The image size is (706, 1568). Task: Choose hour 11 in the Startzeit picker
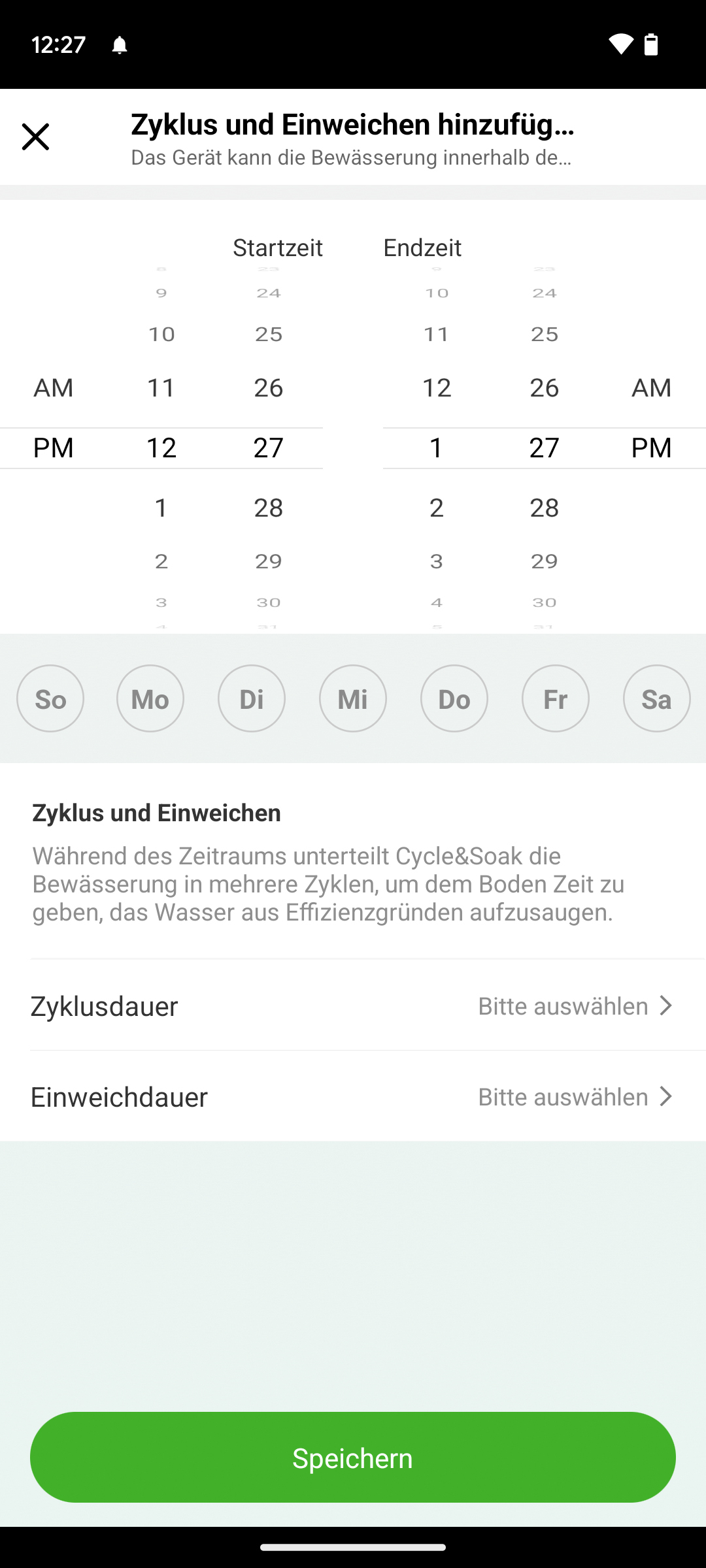click(161, 387)
